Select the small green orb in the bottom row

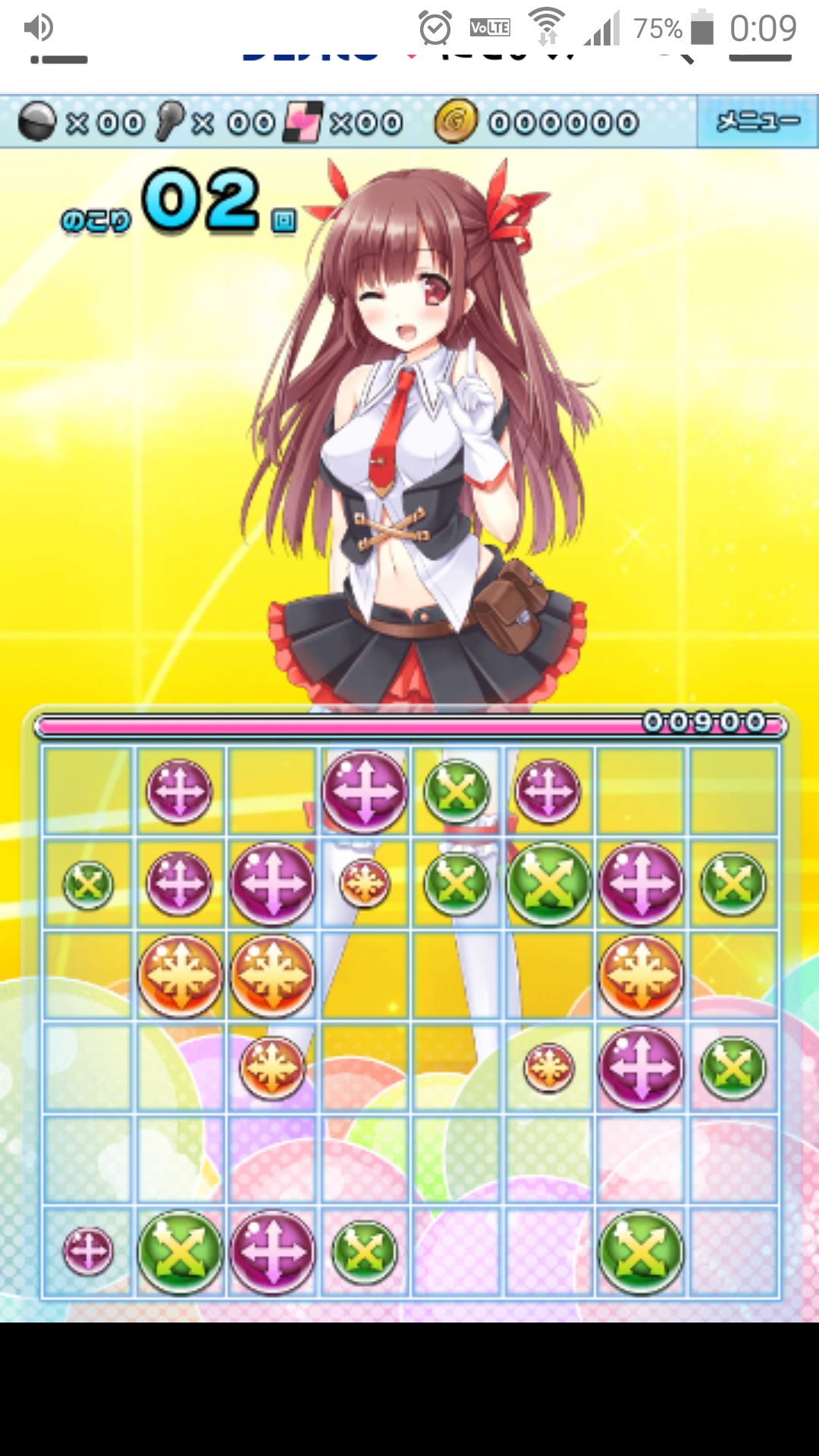(365, 1250)
